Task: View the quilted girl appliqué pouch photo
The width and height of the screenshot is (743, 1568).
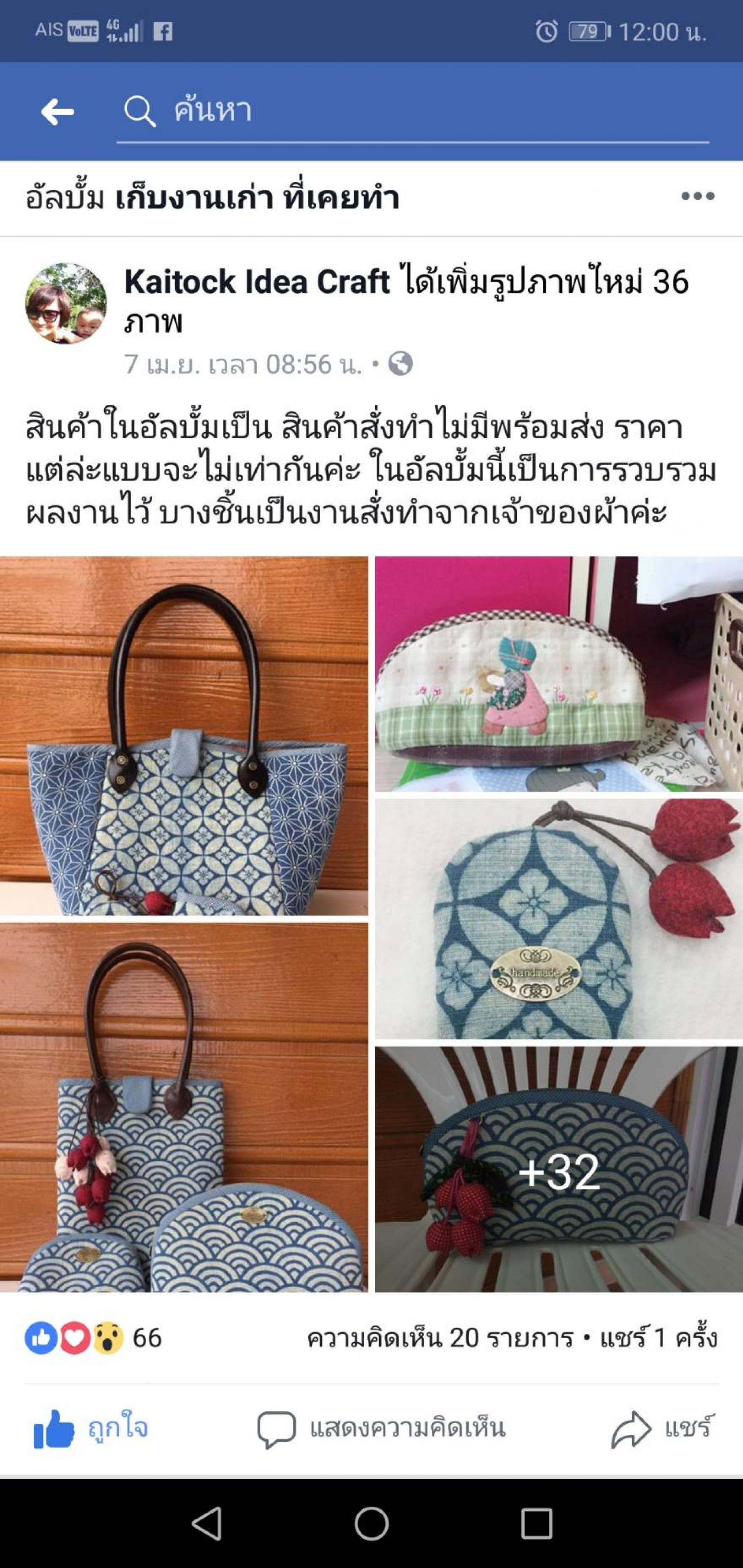Action: [558, 673]
